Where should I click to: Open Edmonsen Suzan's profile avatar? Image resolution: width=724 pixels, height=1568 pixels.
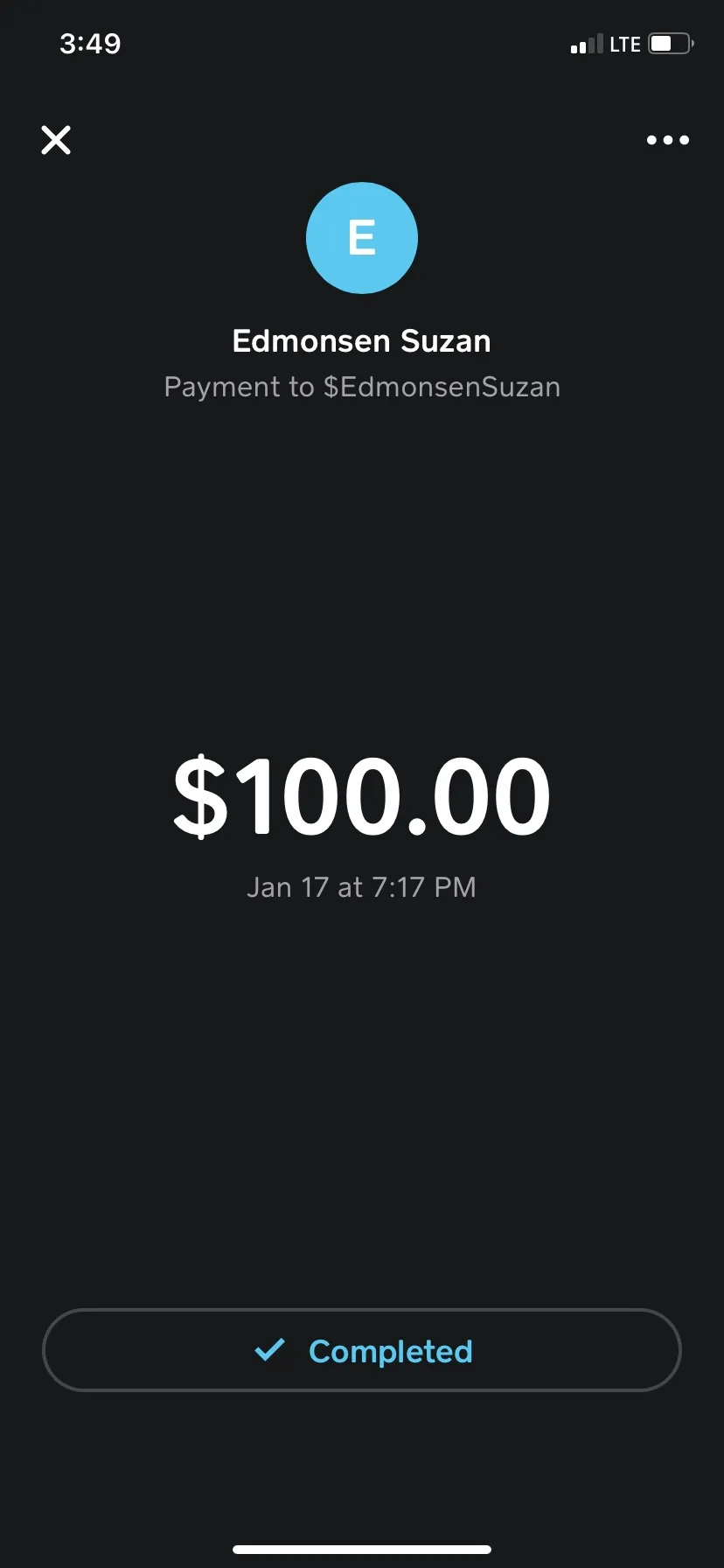pos(362,238)
